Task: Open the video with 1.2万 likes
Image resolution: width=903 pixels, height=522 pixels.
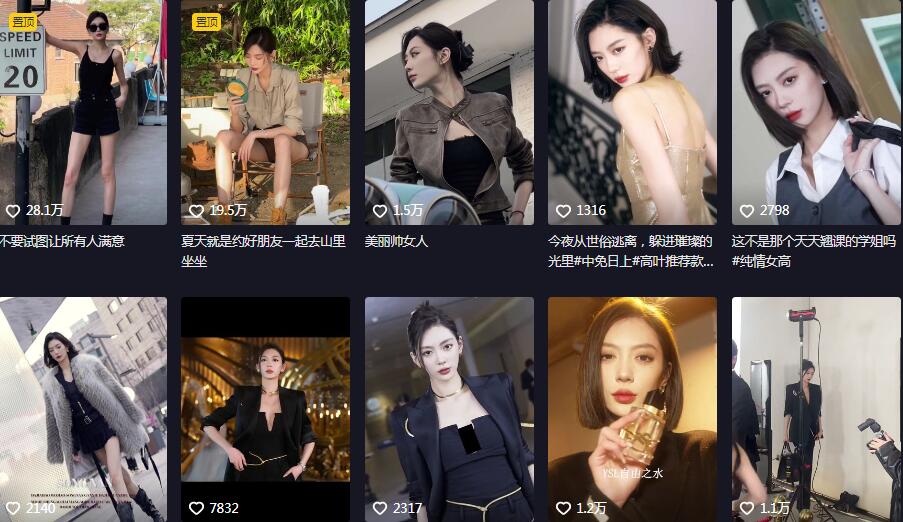Action: point(632,405)
